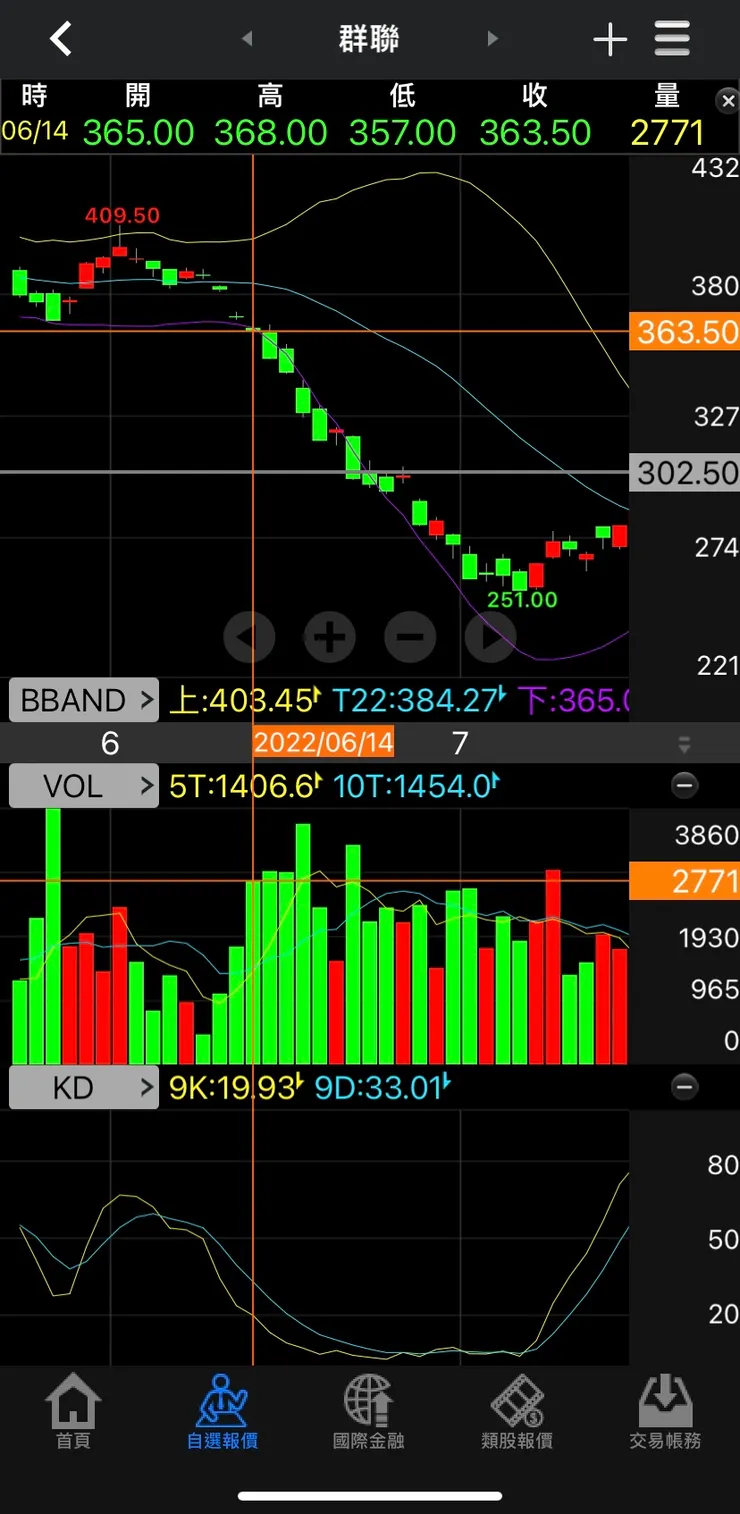
Task: Switch to the previous stock with left triangle
Action: (x=247, y=39)
